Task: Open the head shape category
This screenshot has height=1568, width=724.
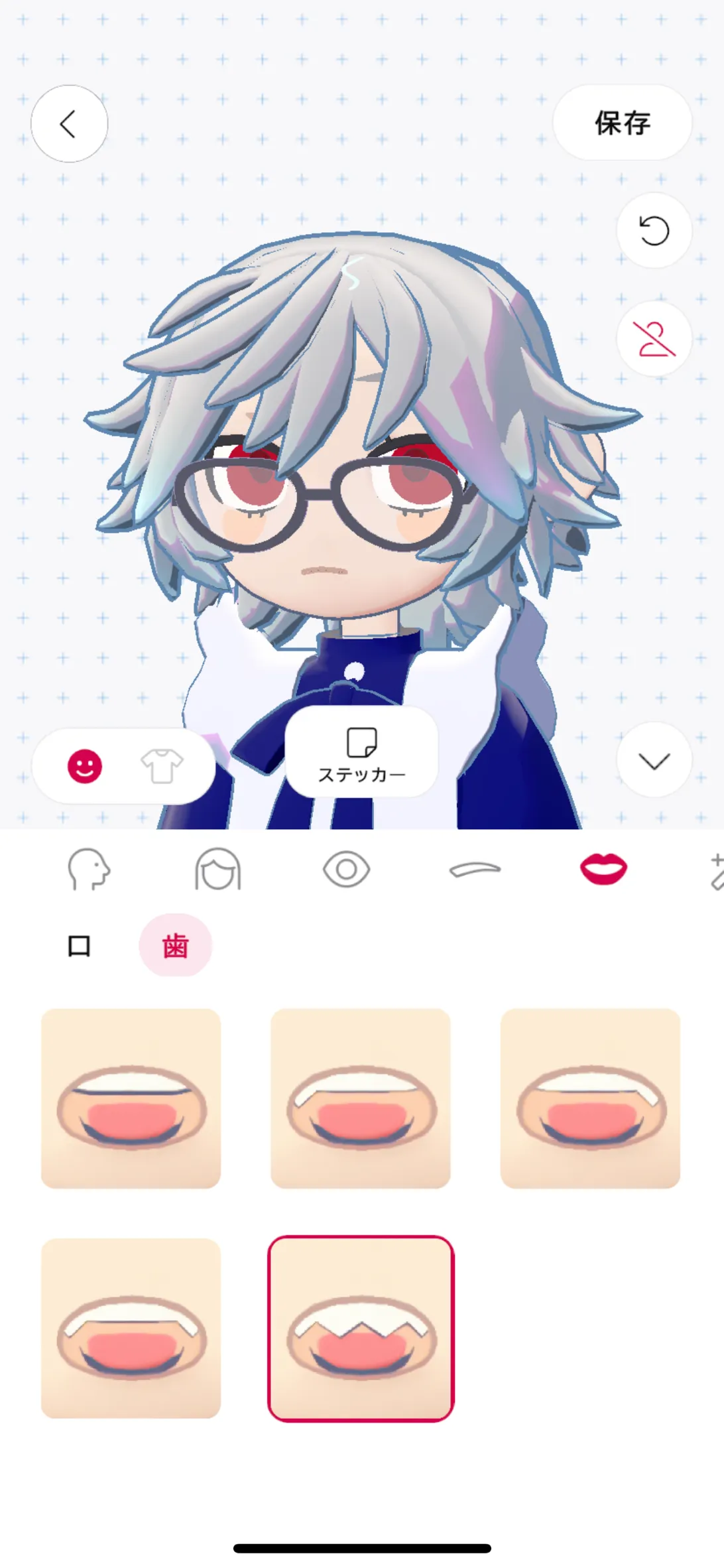Action: (x=88, y=869)
